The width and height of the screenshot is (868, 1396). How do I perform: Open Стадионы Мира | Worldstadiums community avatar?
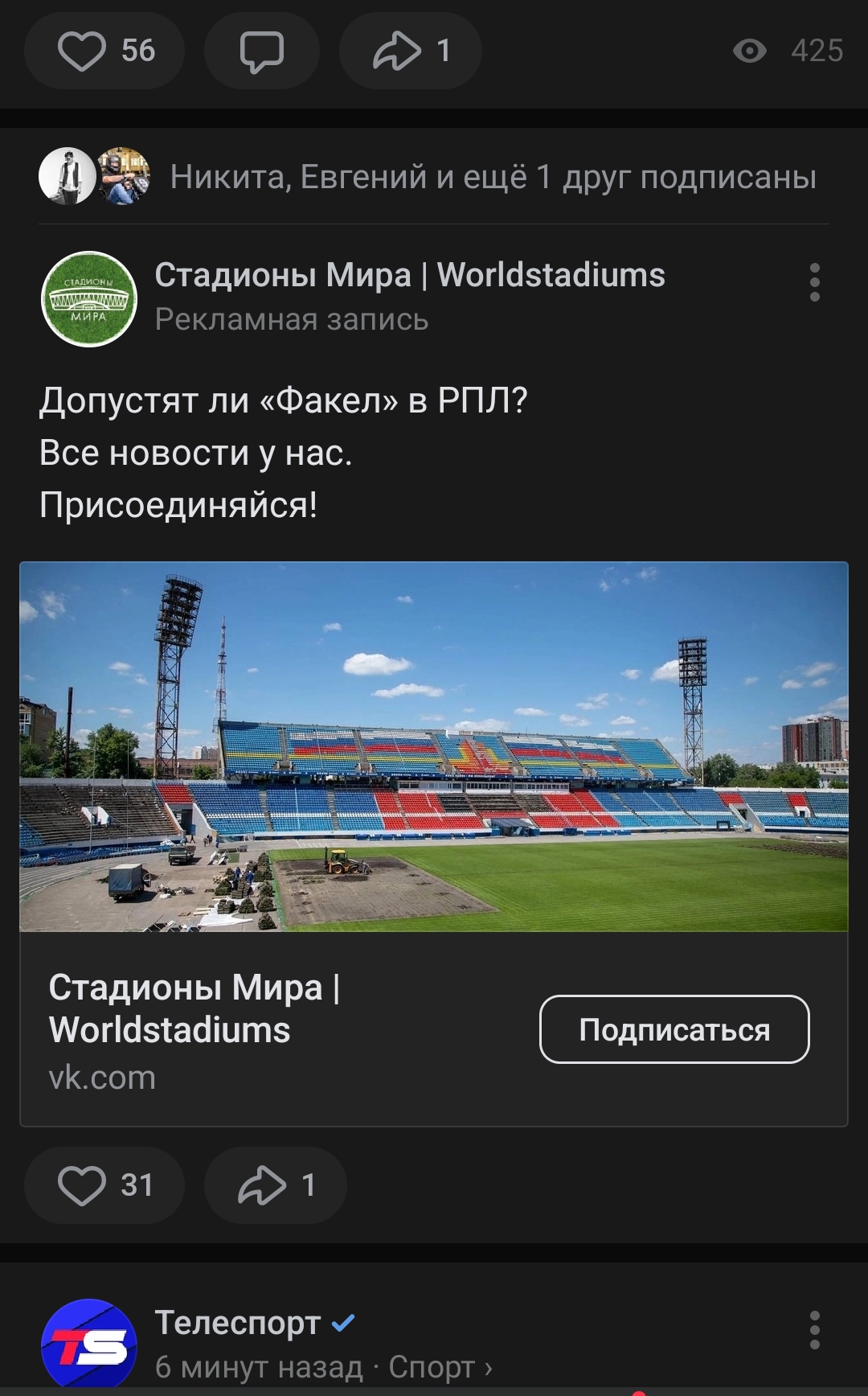[89, 299]
